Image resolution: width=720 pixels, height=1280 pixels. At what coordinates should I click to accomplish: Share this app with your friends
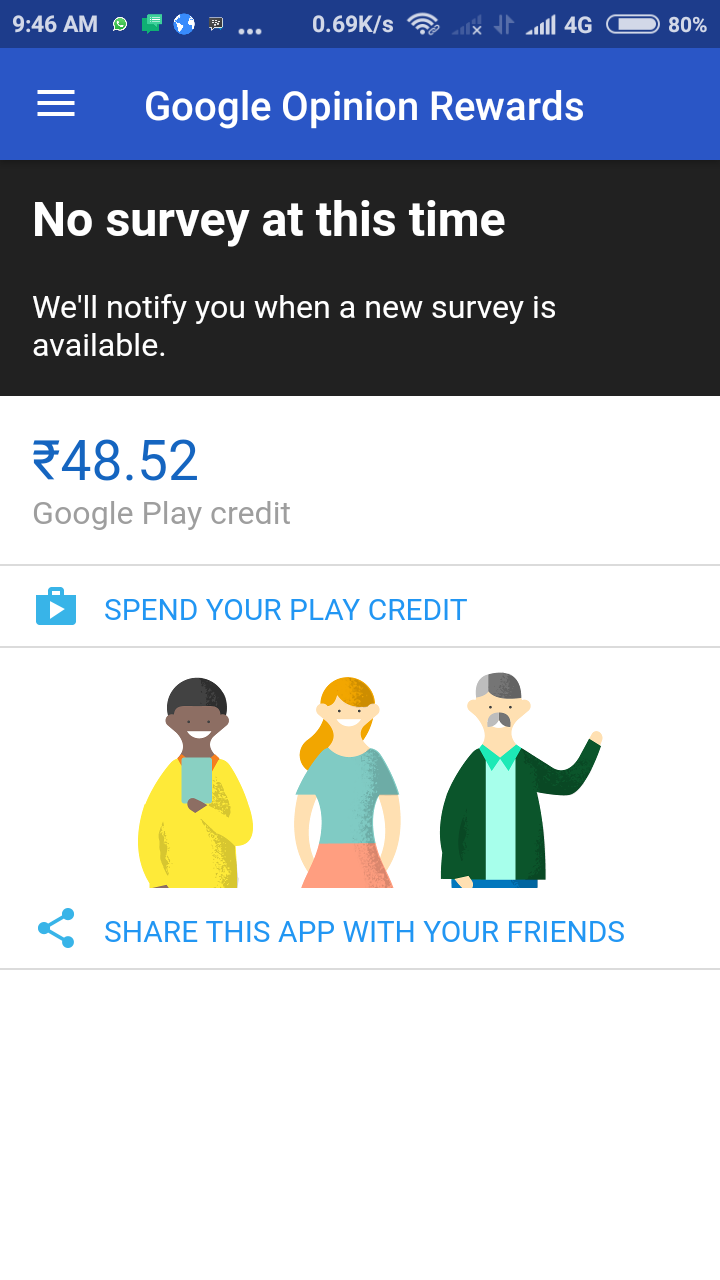[360, 930]
